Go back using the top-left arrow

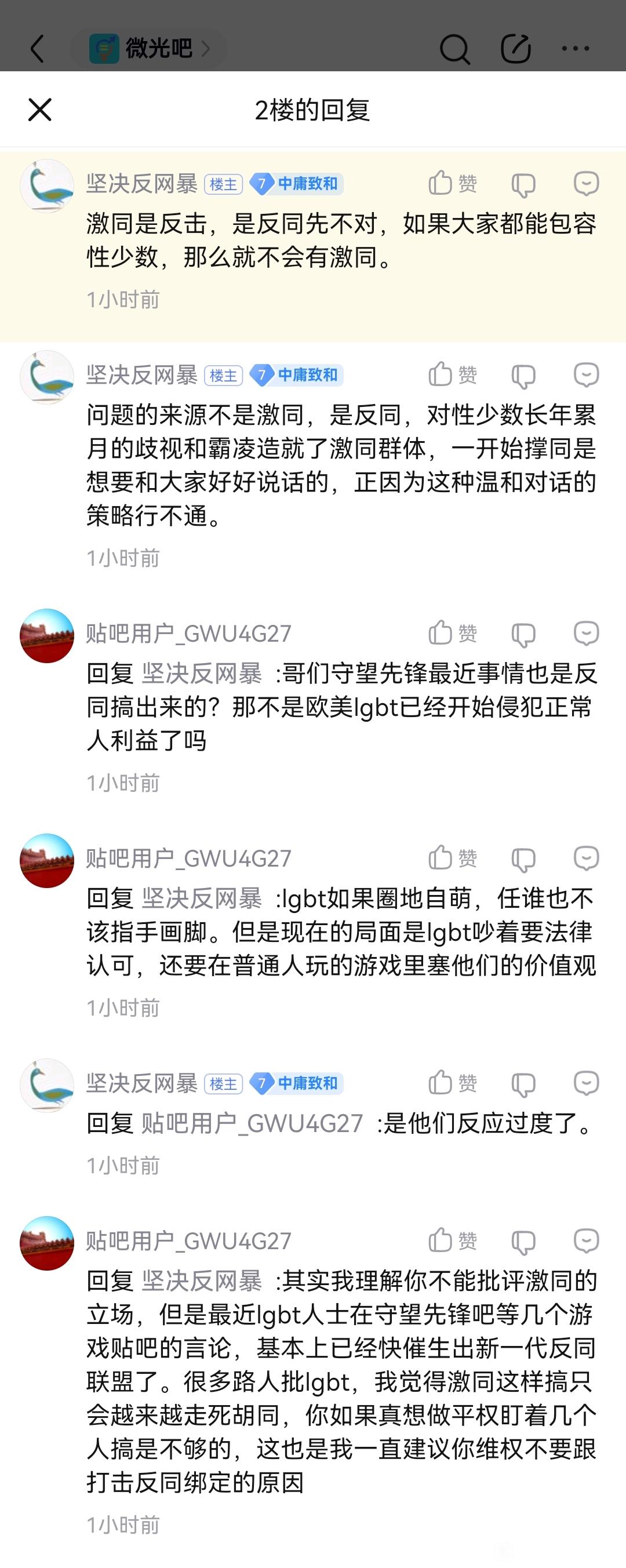tap(38, 49)
